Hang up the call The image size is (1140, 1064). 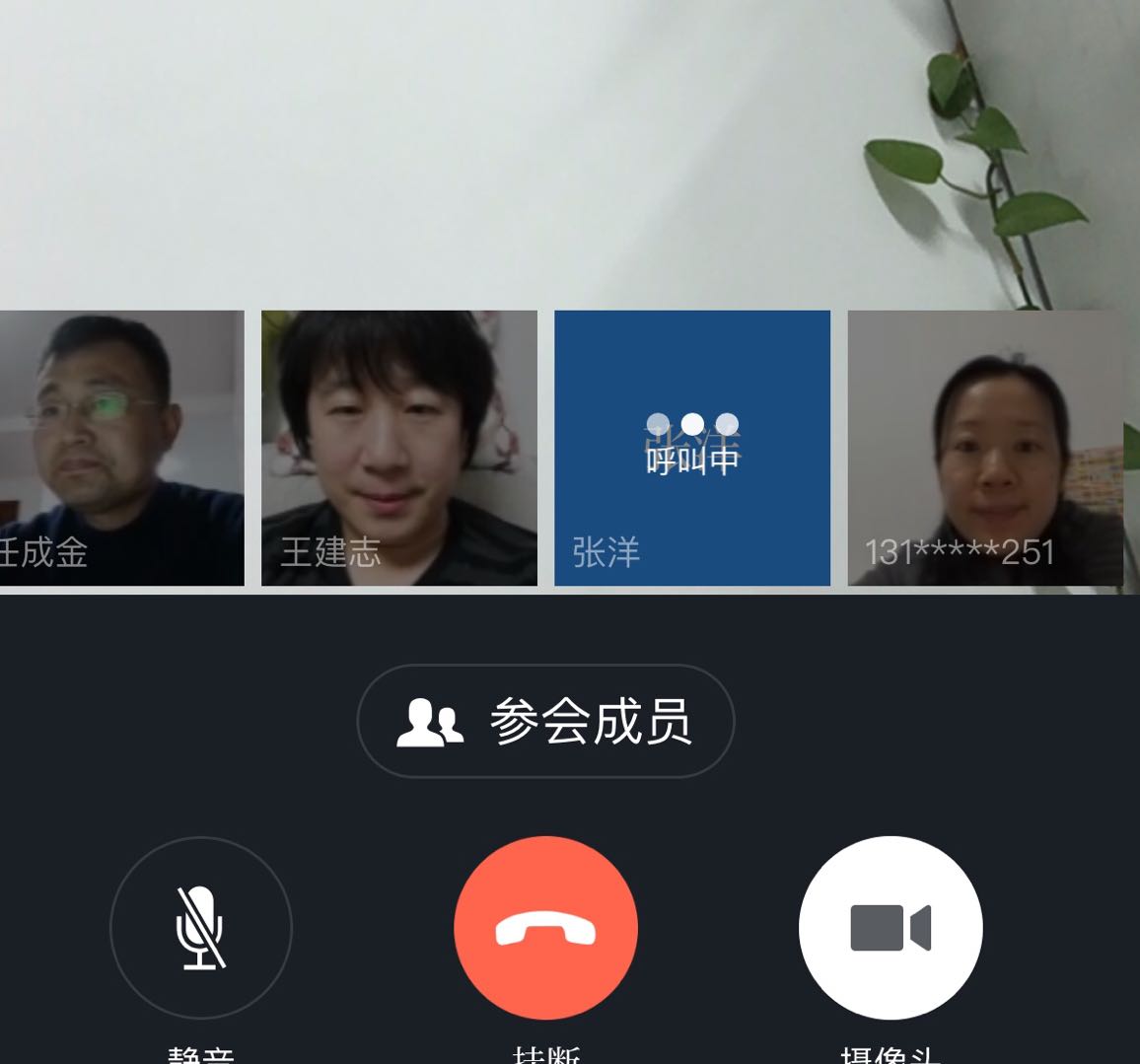(x=545, y=927)
